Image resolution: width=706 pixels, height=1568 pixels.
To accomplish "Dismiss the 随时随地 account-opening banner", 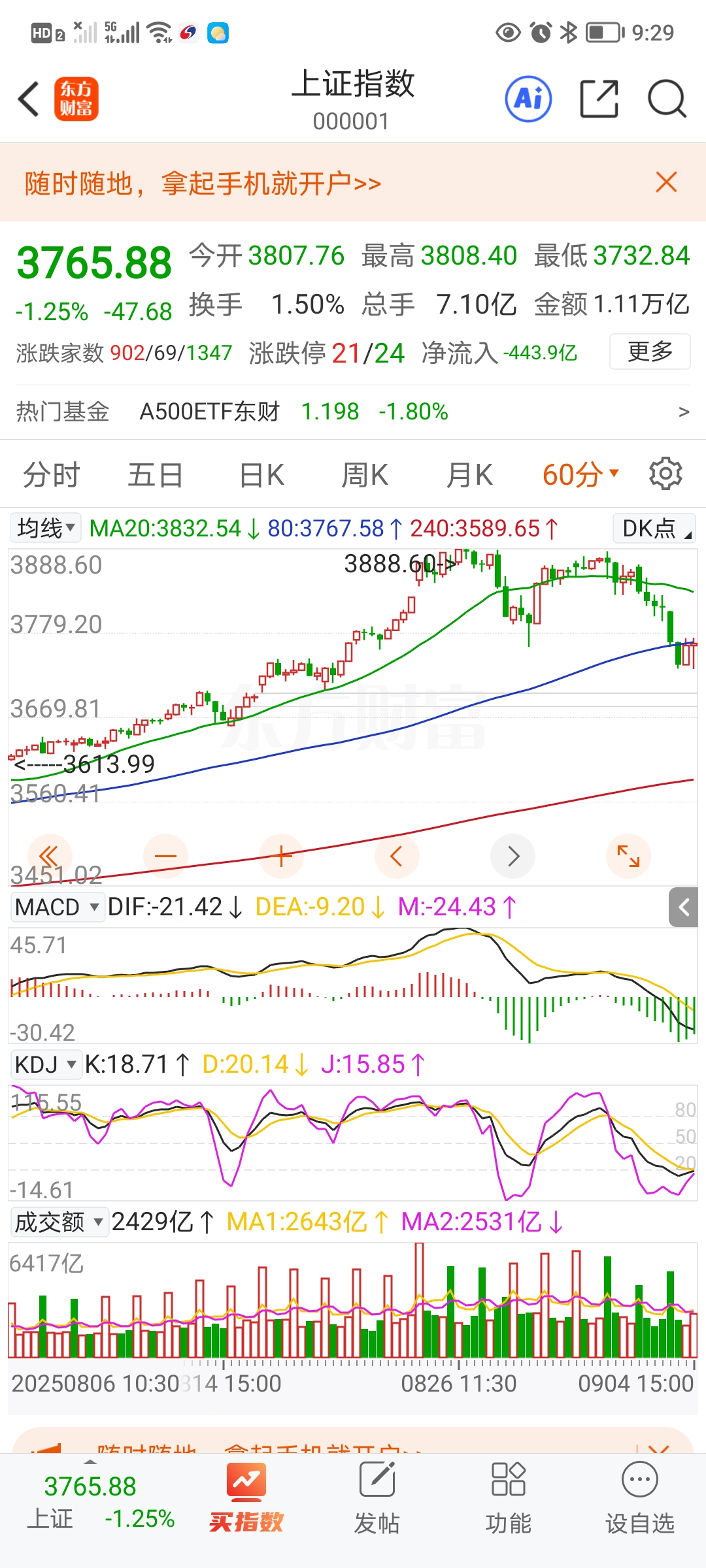I will (x=666, y=182).
